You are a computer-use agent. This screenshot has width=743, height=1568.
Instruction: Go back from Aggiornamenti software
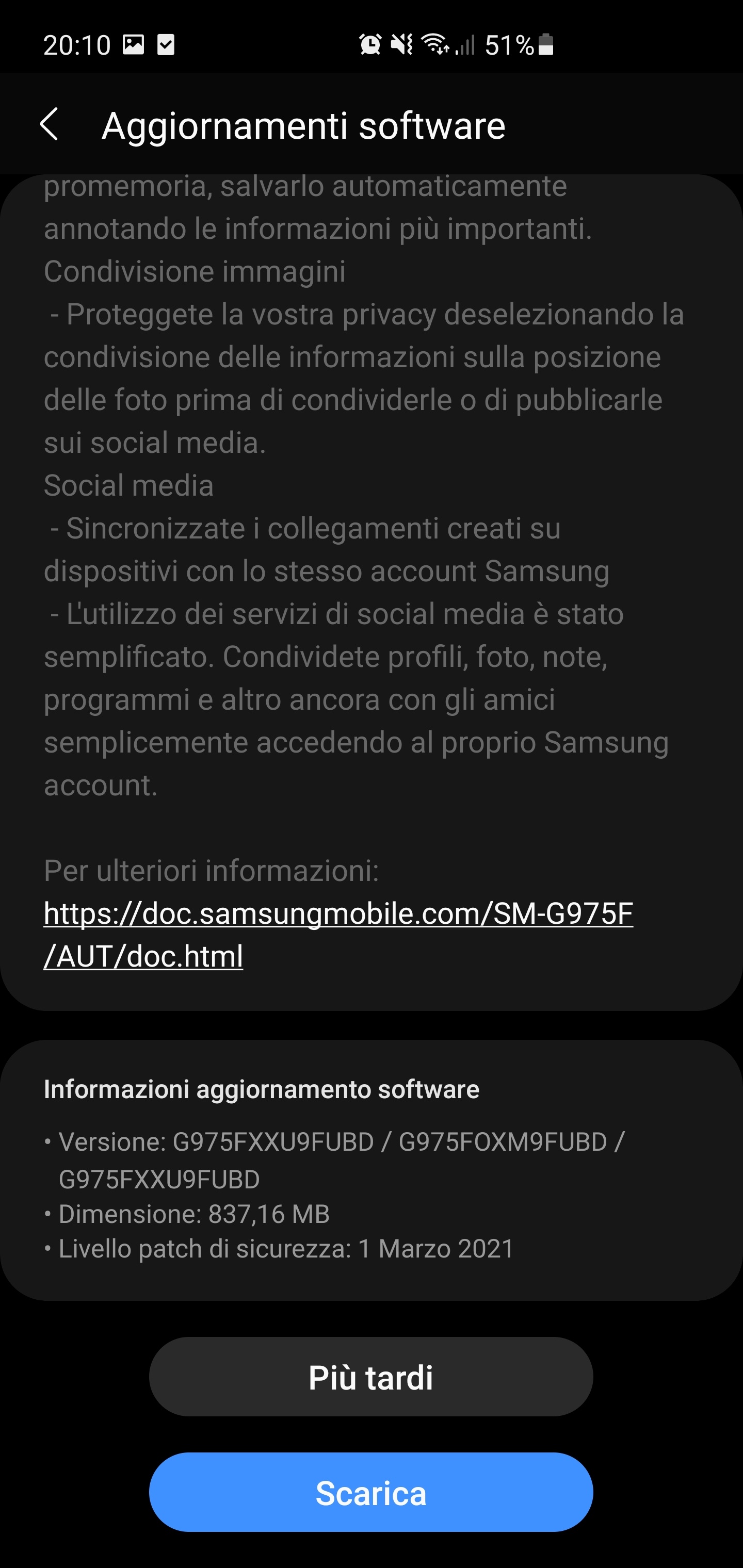(50, 125)
